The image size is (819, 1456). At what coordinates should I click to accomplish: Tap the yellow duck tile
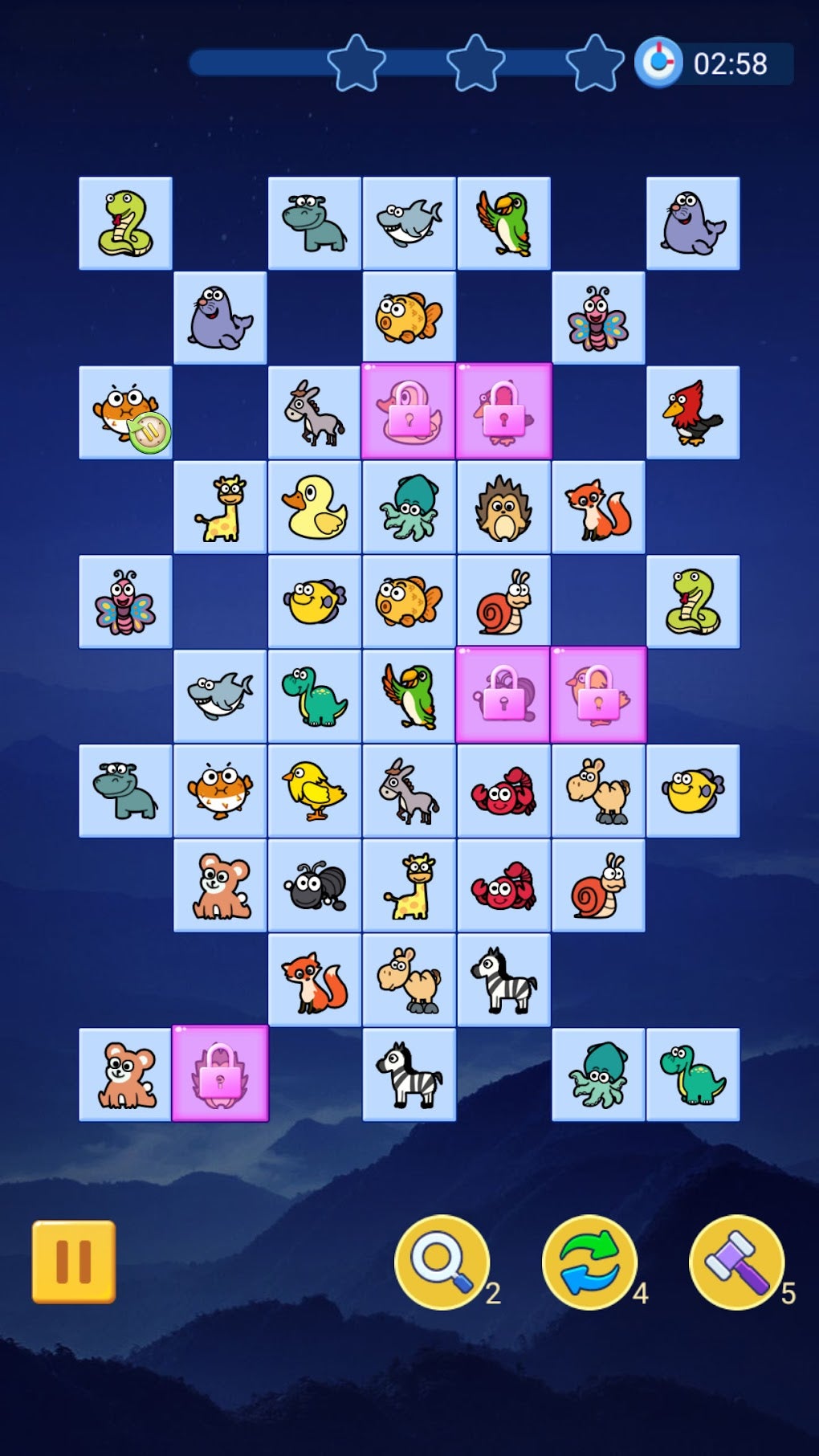[x=314, y=507]
